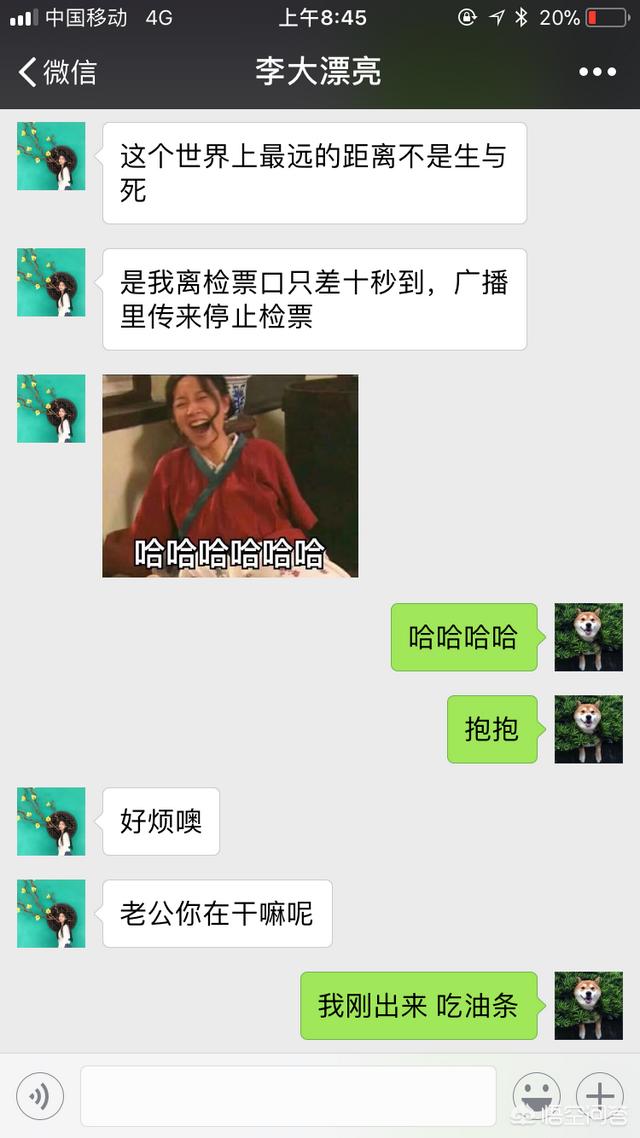Open my avatar beside 抱抱 message
The width and height of the screenshot is (640, 1138).
click(588, 729)
